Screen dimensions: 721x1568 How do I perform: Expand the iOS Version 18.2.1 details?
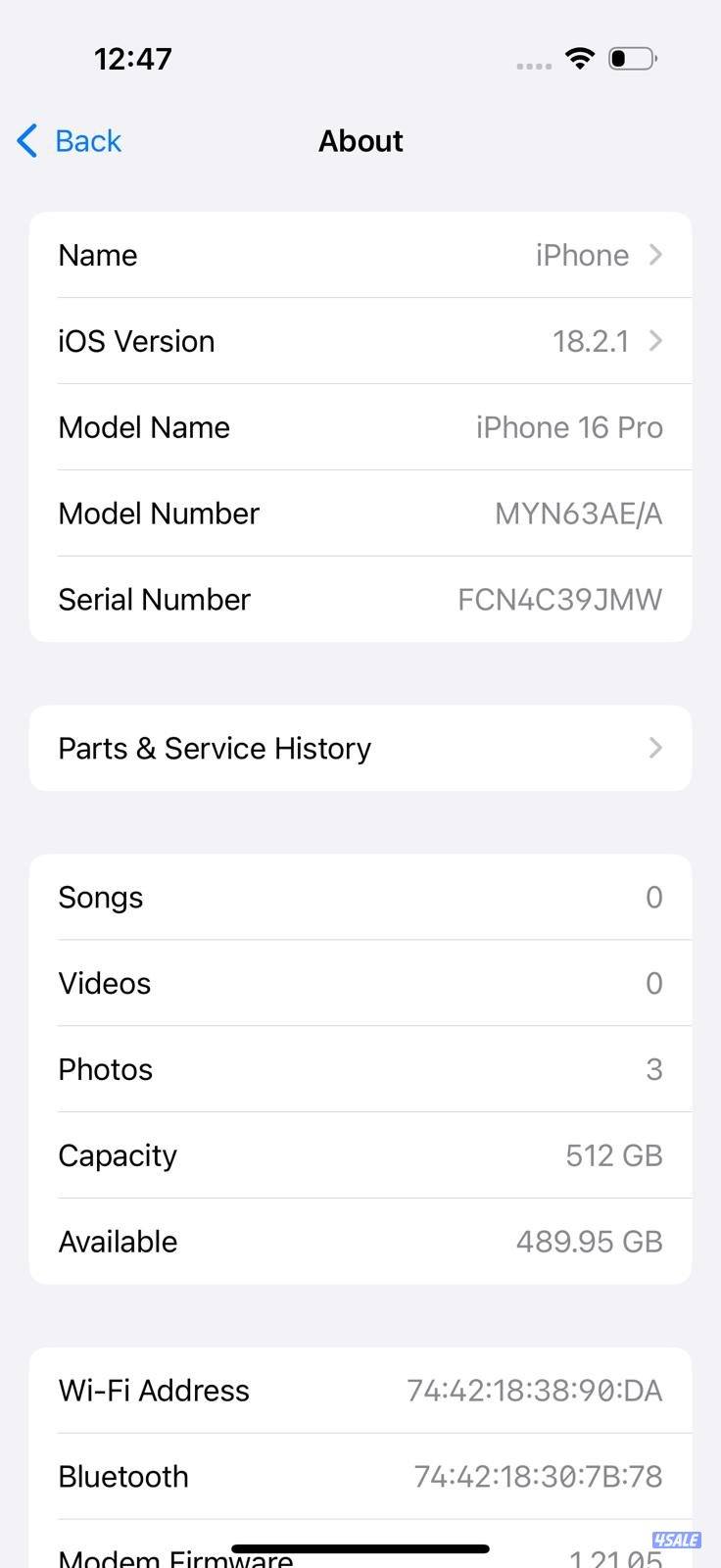point(360,341)
